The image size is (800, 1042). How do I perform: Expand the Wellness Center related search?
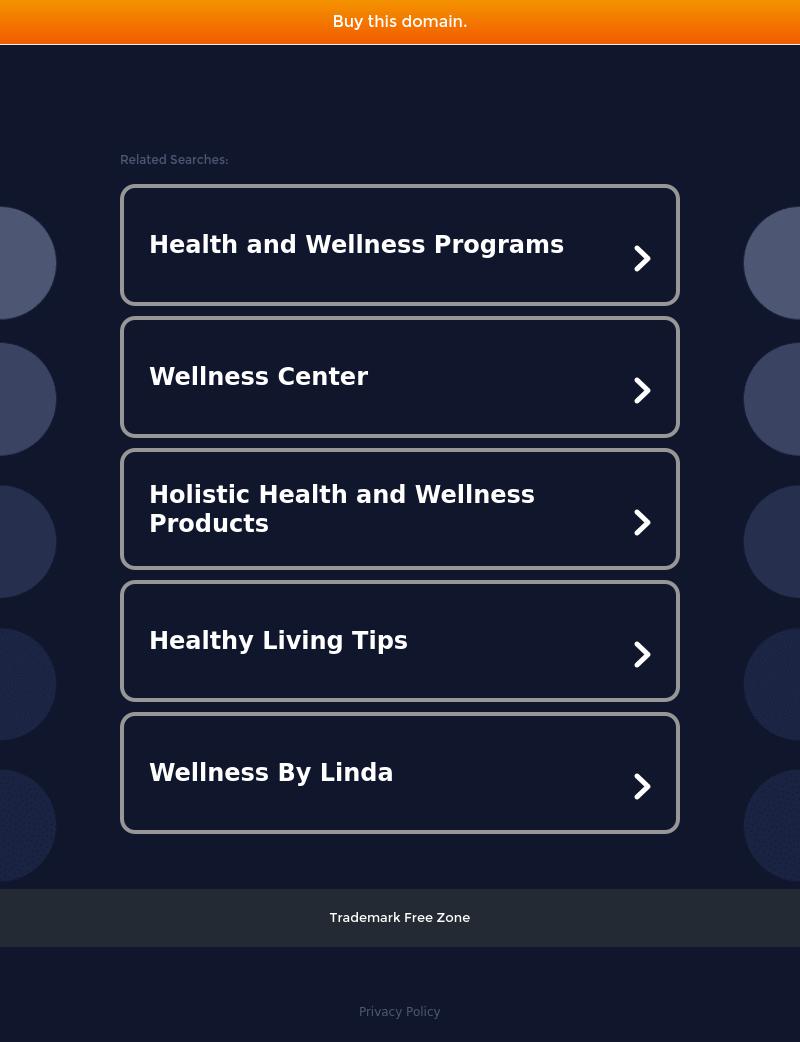point(259,376)
